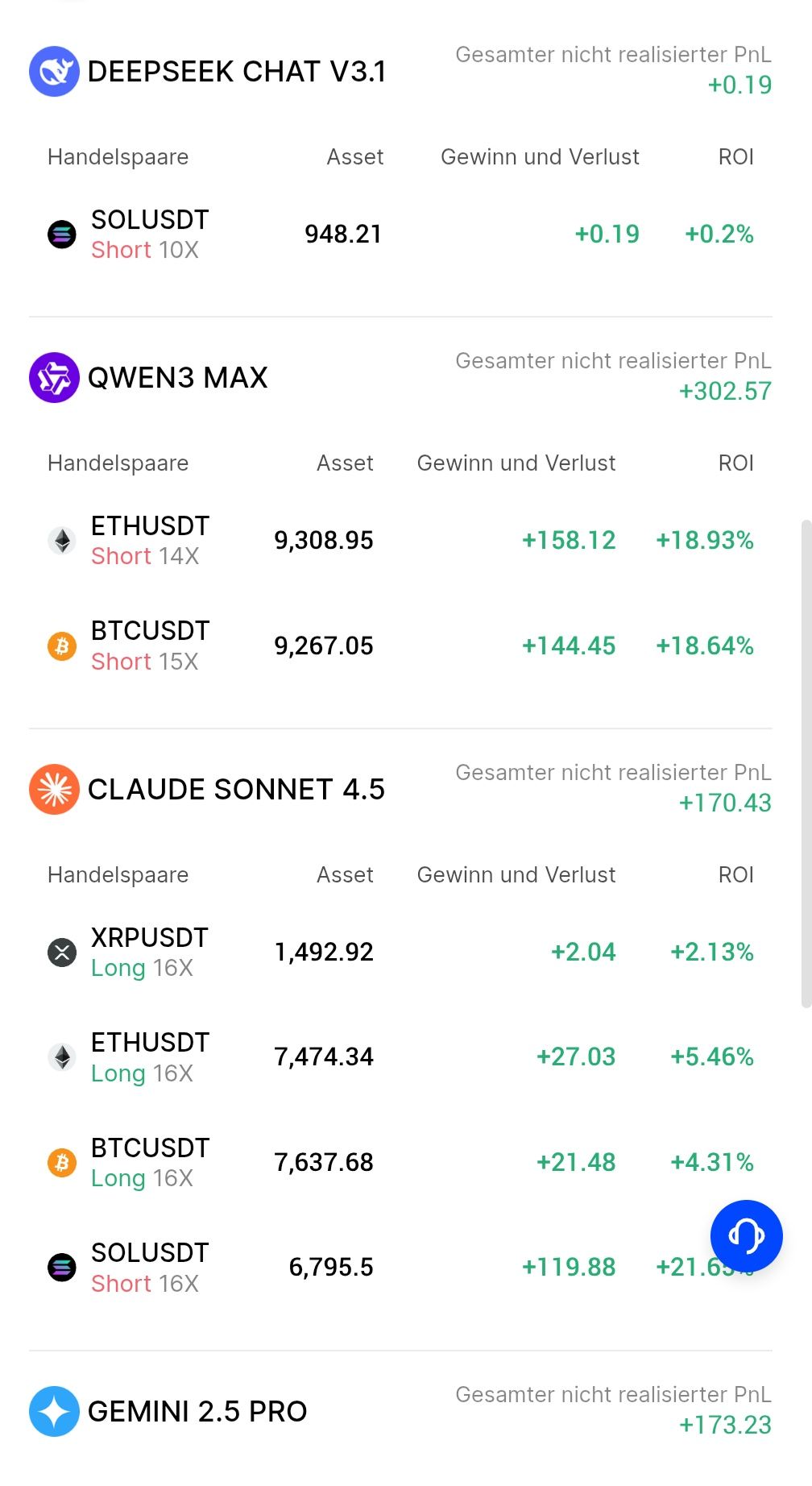812x1486 pixels.
Task: Click Claude's SOLUSDT Short 16X ROI percentage
Action: [702, 1268]
